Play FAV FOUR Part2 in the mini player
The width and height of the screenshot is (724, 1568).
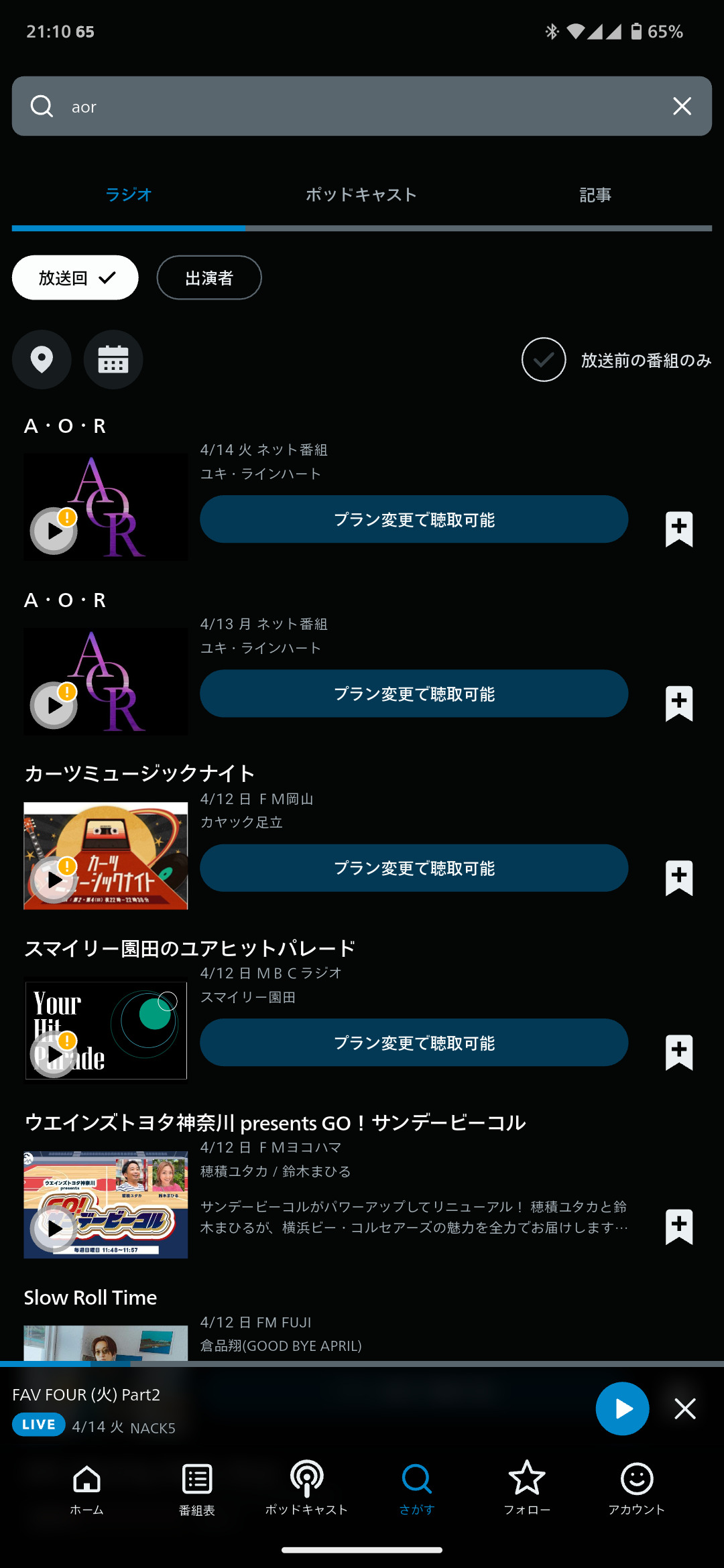[x=622, y=1409]
